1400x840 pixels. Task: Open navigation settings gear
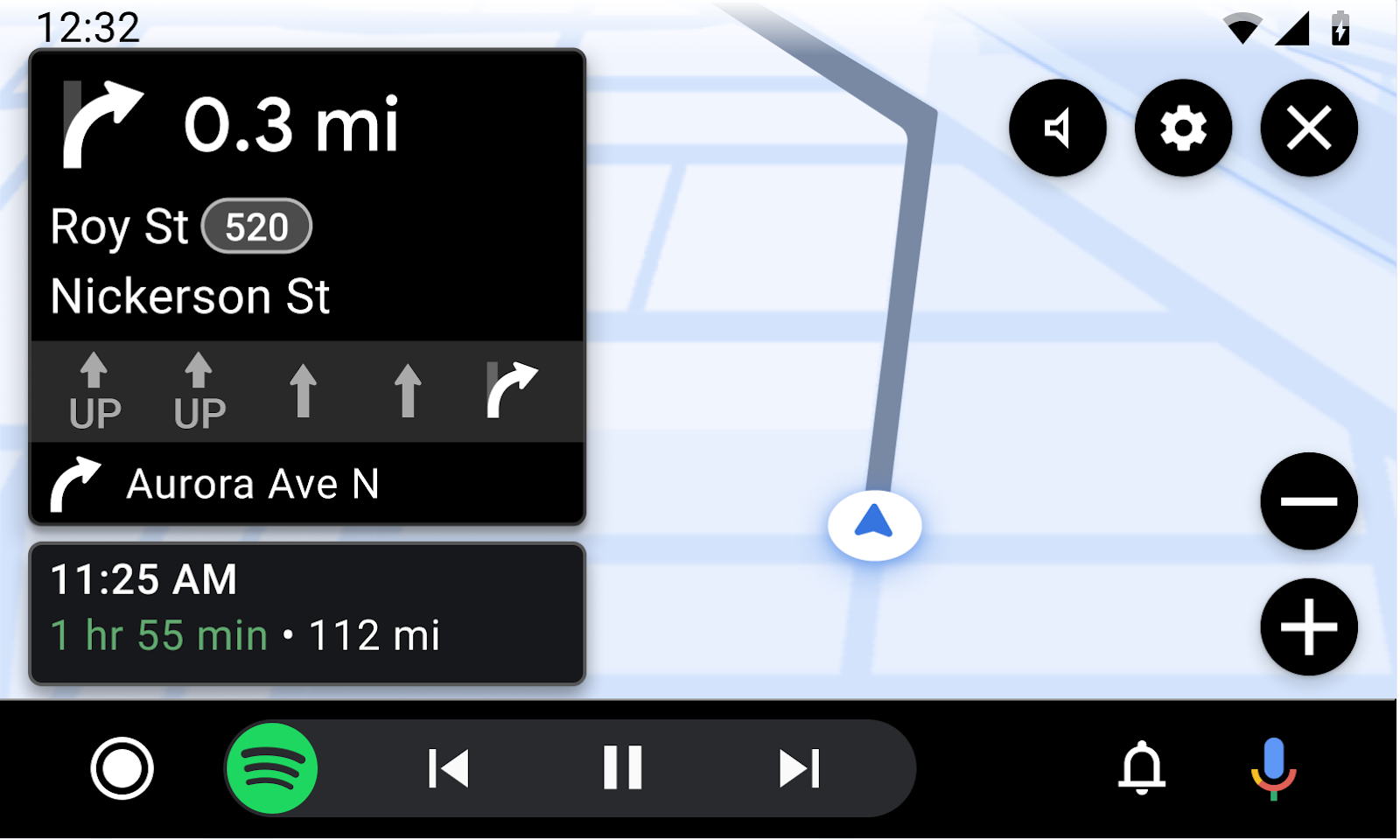pos(1183,129)
